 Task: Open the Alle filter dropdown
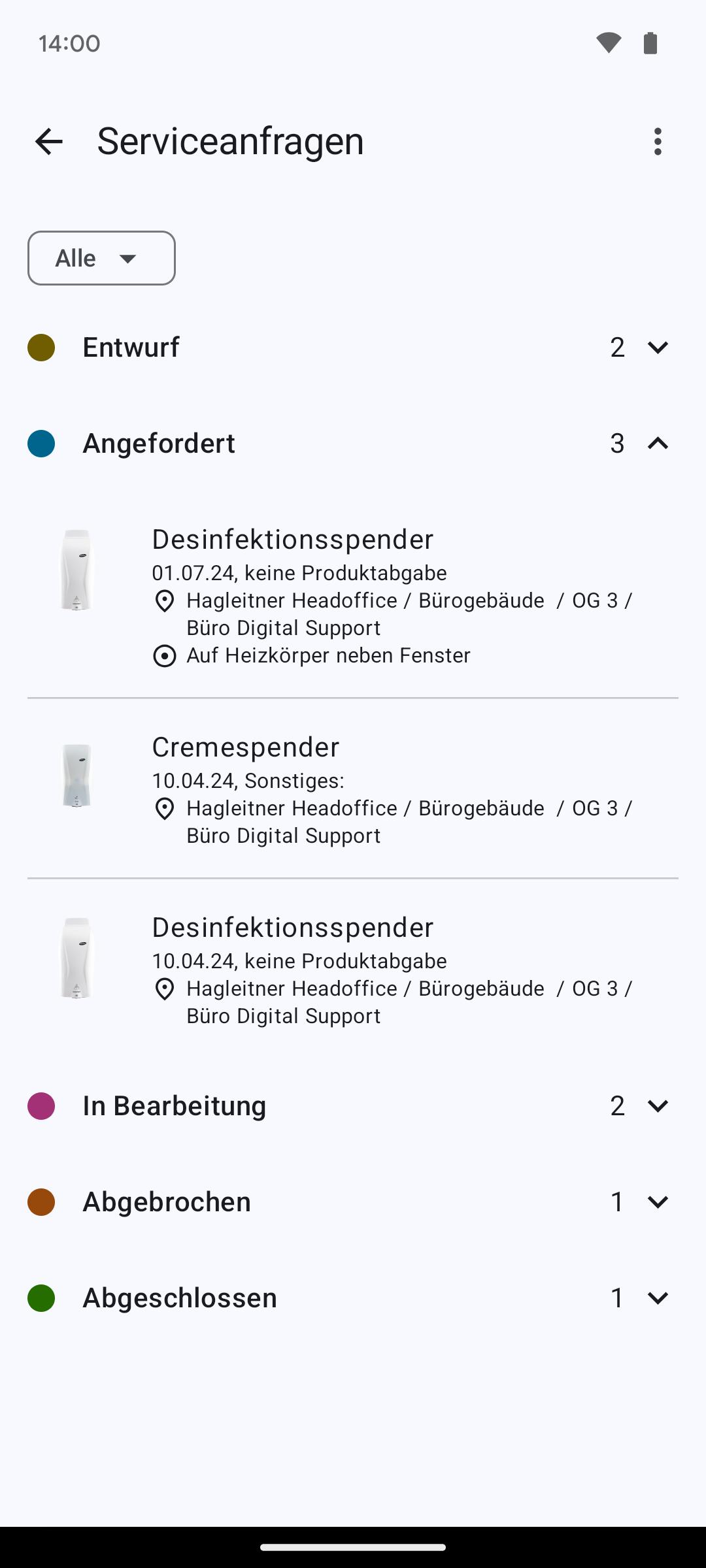coord(101,258)
